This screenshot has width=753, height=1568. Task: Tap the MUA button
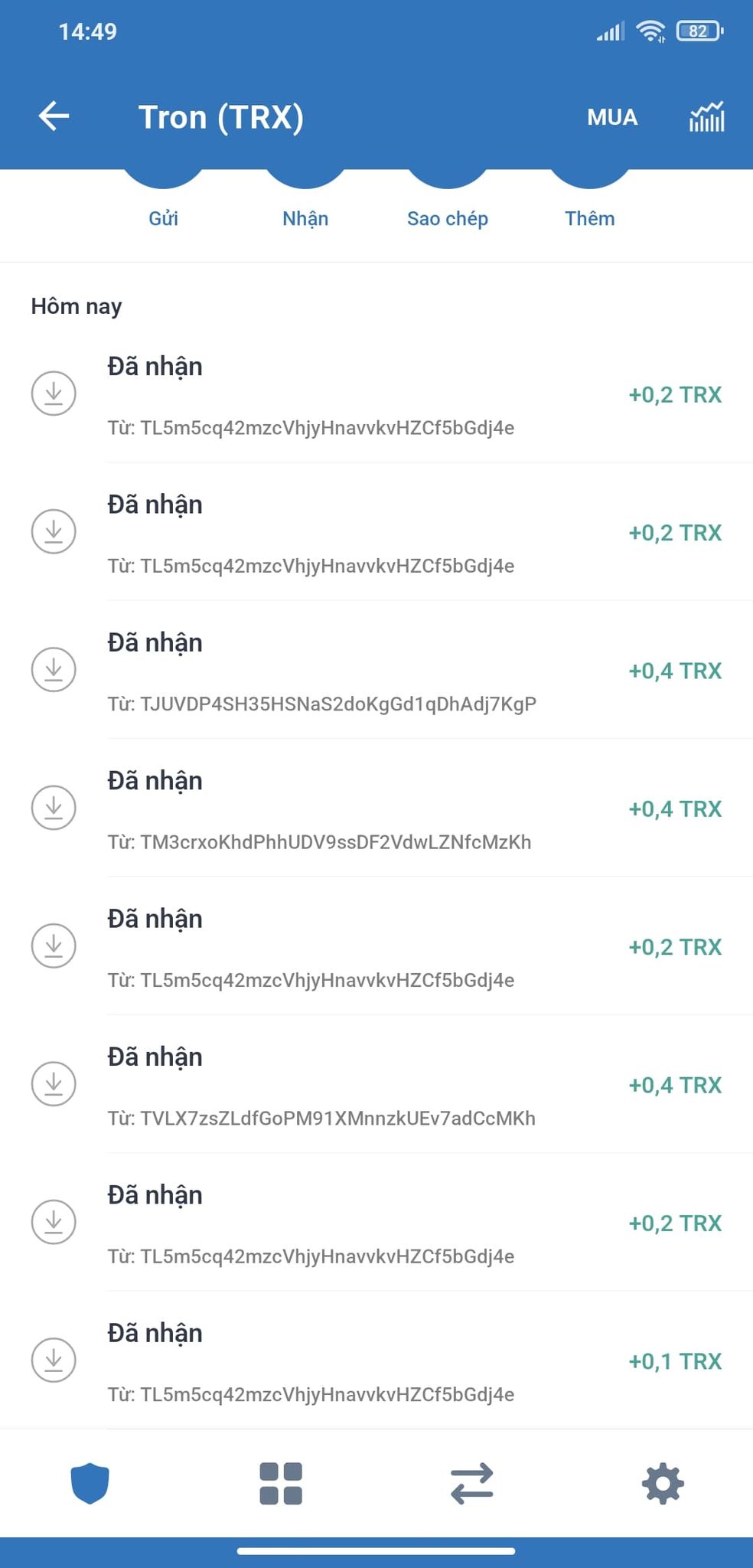(611, 117)
